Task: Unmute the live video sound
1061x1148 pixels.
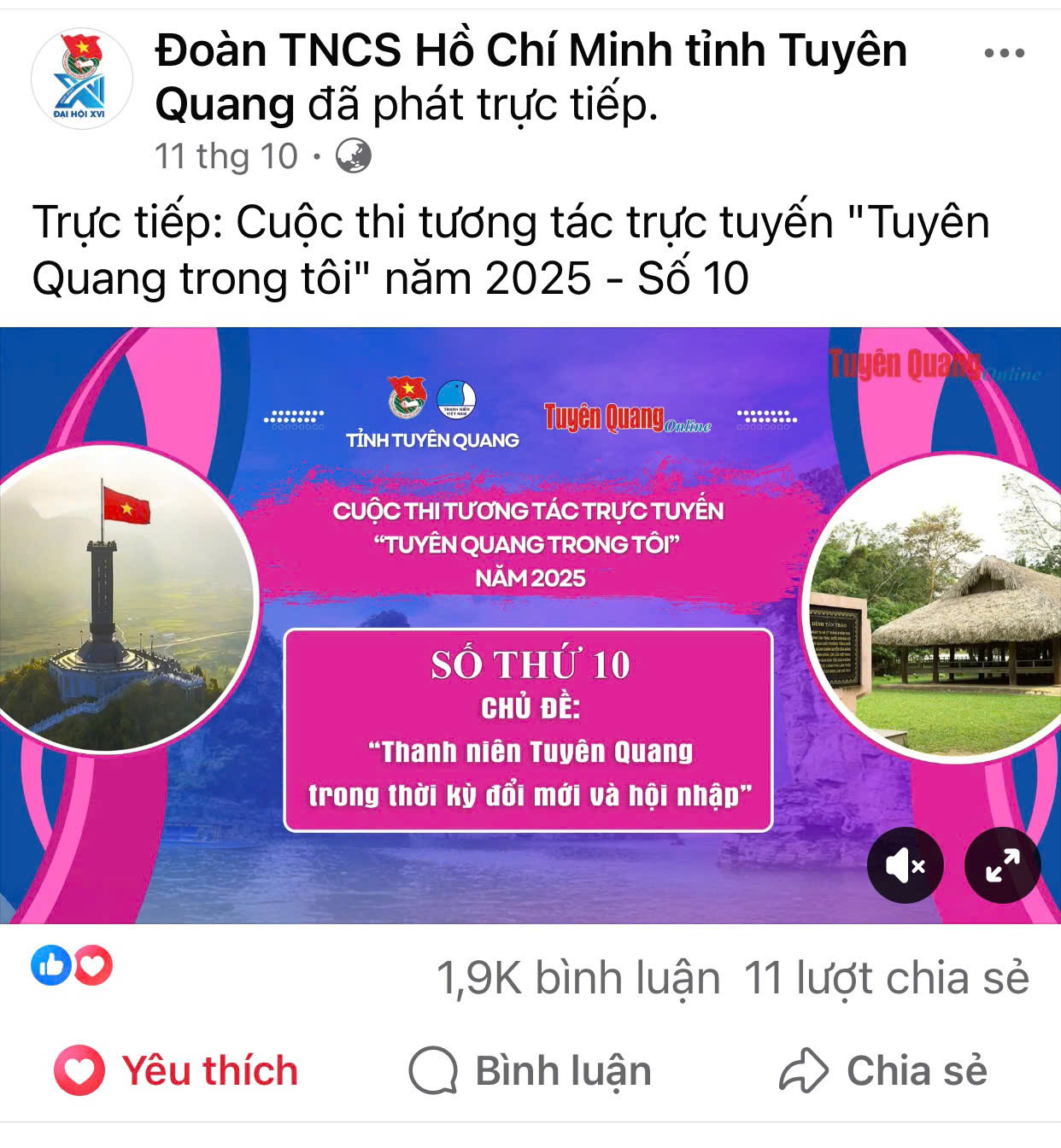Action: click(x=905, y=865)
